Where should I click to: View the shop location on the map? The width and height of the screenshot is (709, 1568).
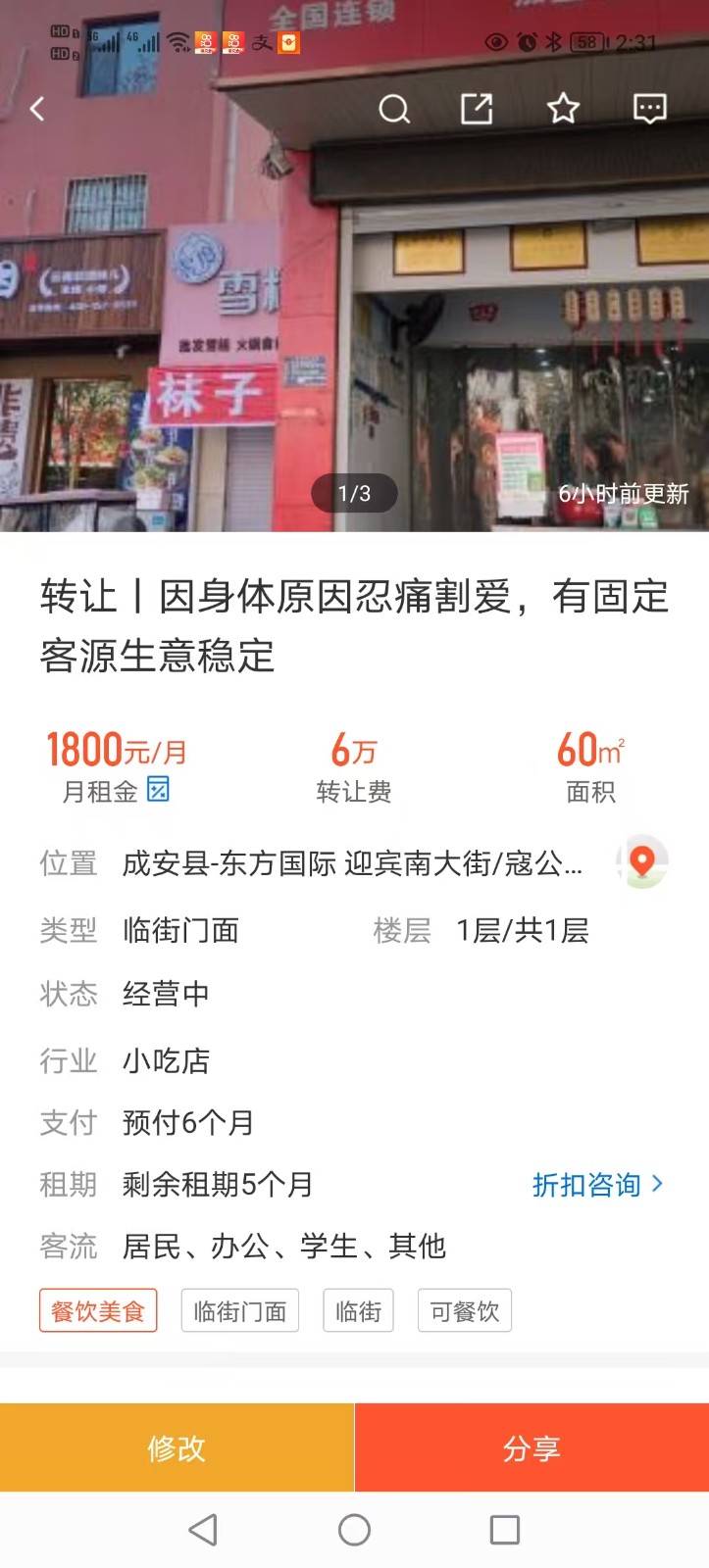[642, 862]
